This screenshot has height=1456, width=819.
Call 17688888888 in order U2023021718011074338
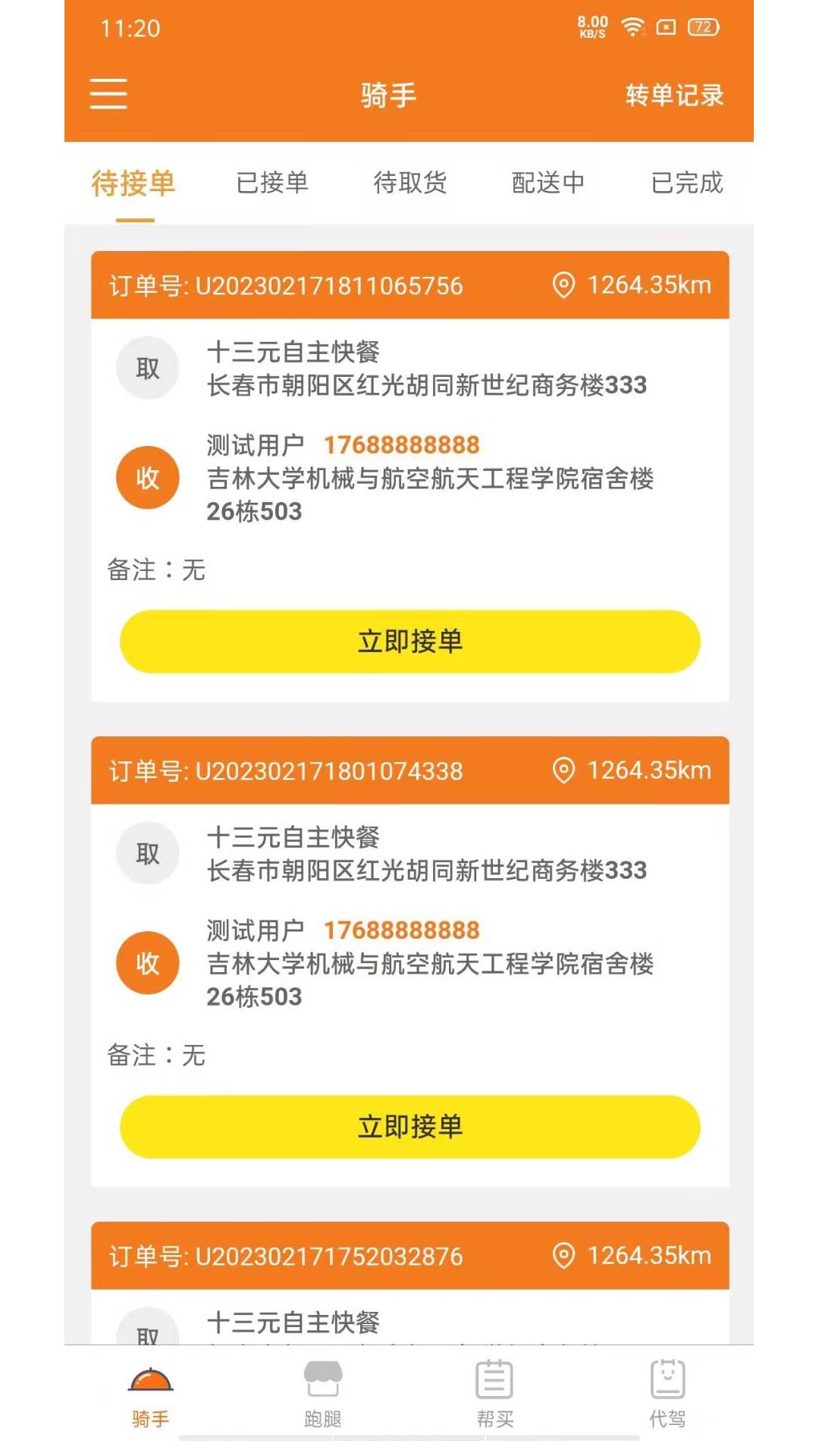402,930
